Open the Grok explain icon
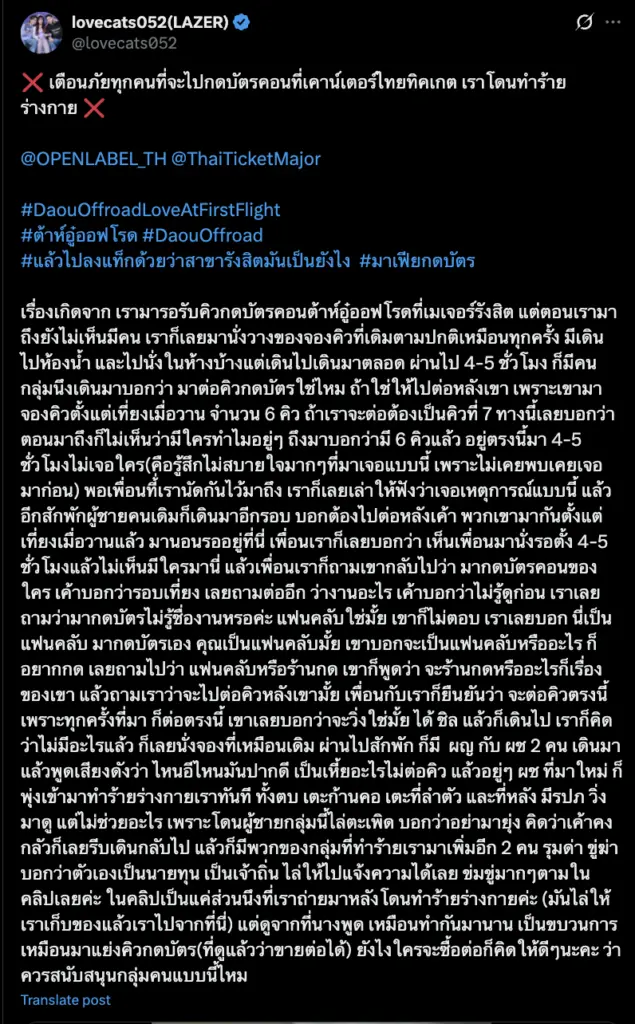Image resolution: width=635 pixels, height=1024 pixels. 586,22
